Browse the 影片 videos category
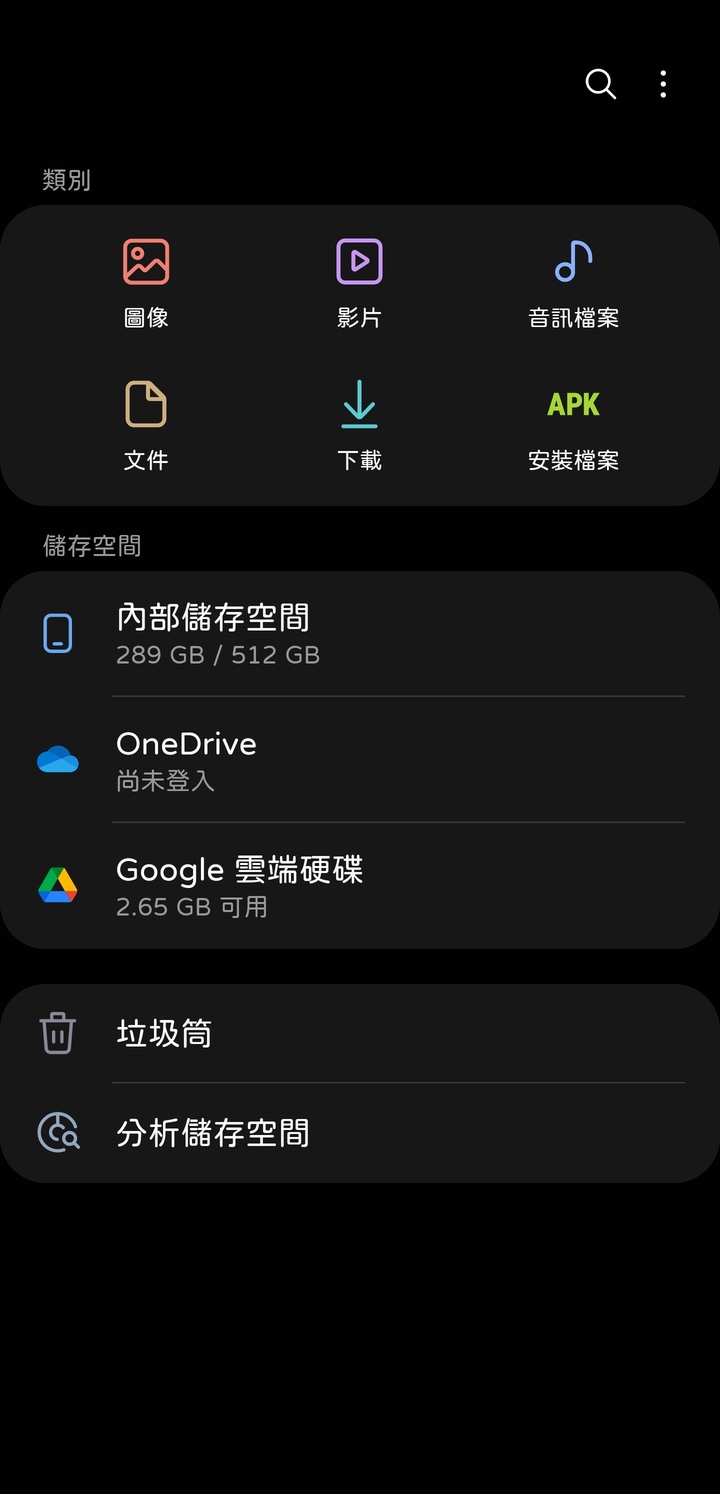Screen dimensions: 720x1494 tap(359, 284)
